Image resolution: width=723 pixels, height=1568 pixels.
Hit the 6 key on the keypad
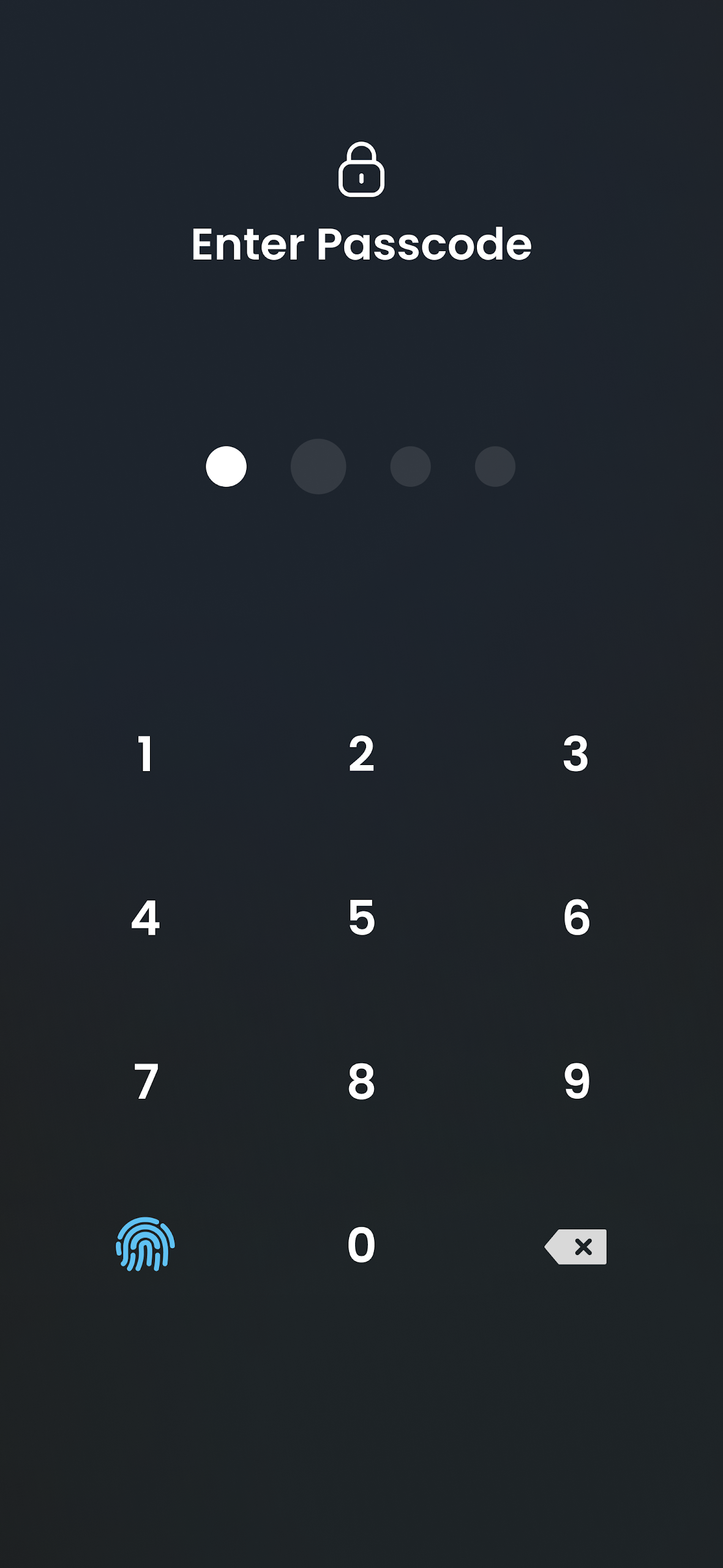577,918
